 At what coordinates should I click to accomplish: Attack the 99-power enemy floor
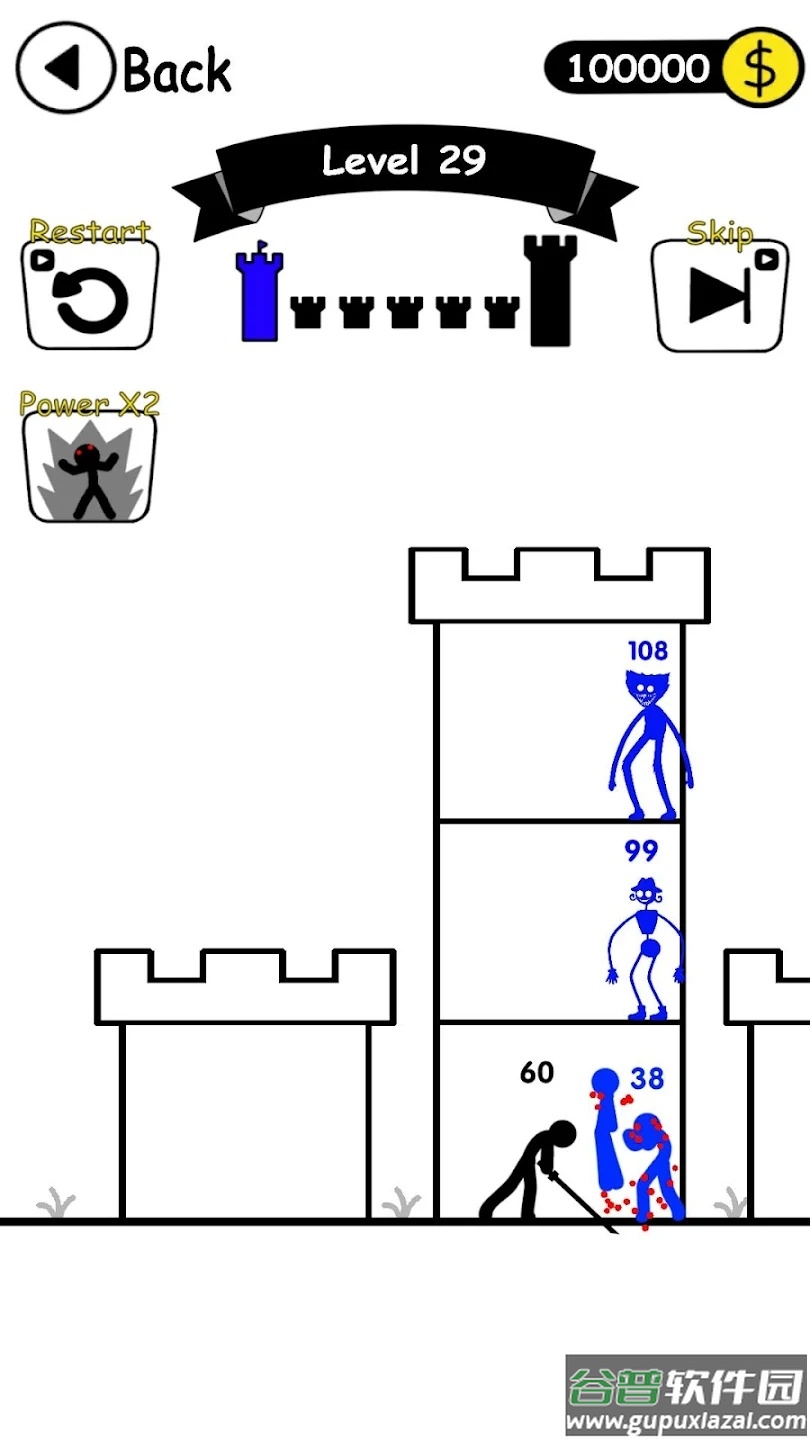[x=560, y=922]
